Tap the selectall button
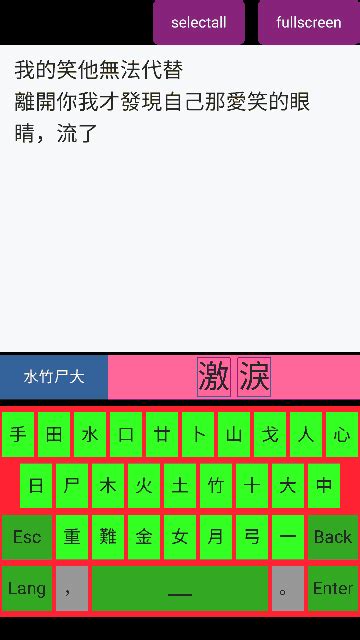The height and width of the screenshot is (640, 360). 199,22
